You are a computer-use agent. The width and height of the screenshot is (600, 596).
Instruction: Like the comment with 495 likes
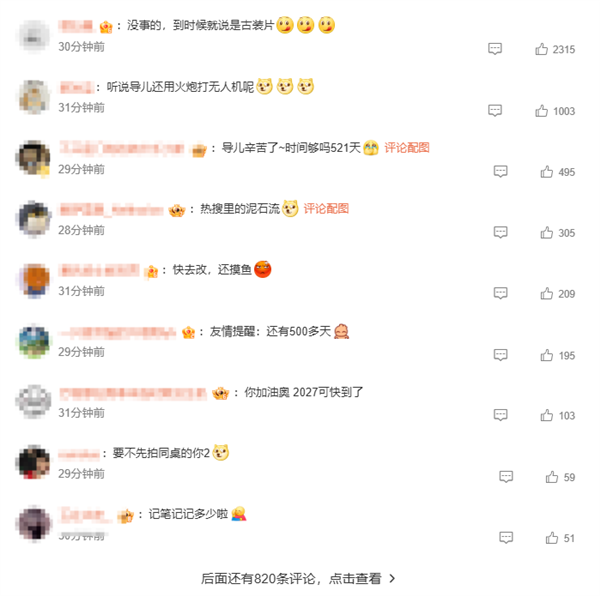[546, 172]
